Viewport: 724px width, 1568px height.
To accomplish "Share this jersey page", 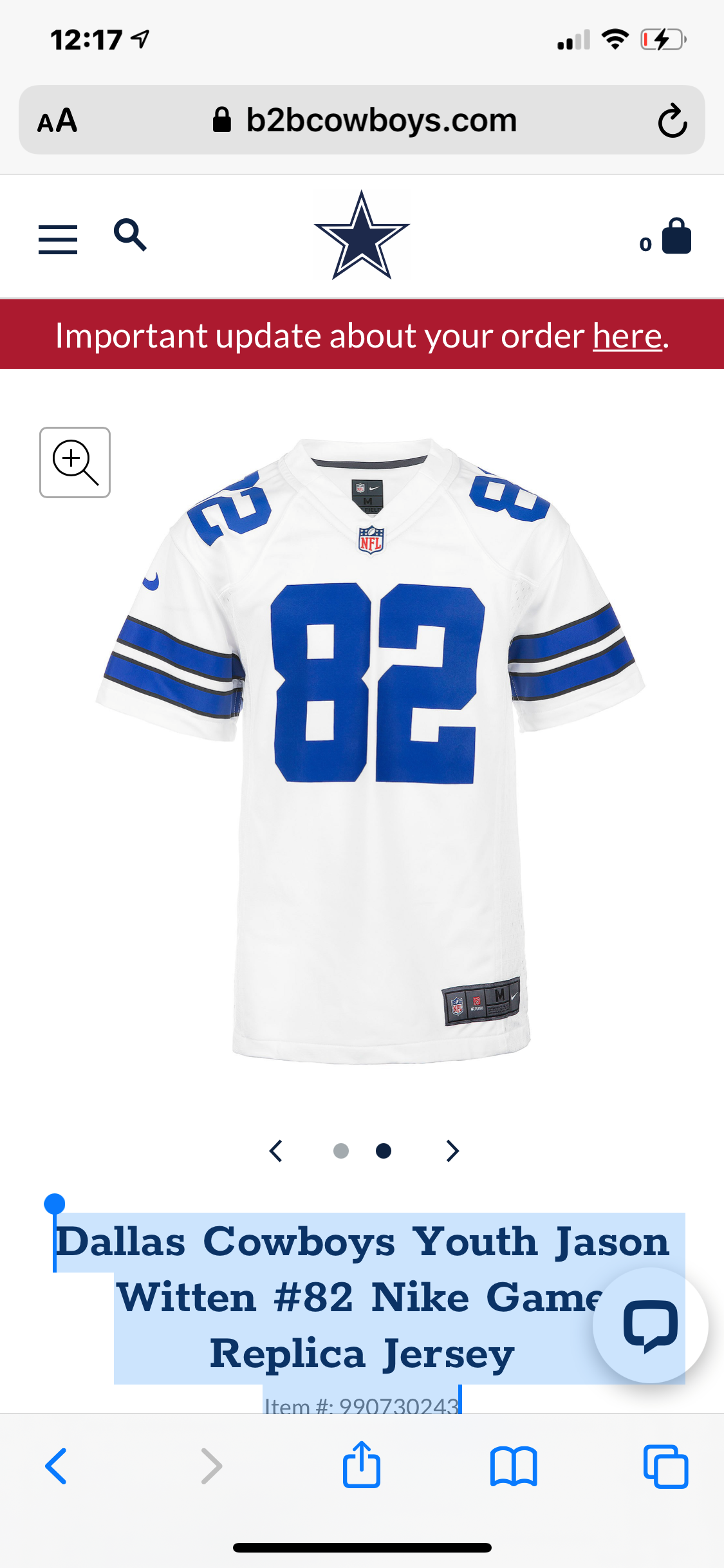I will coord(362,1465).
